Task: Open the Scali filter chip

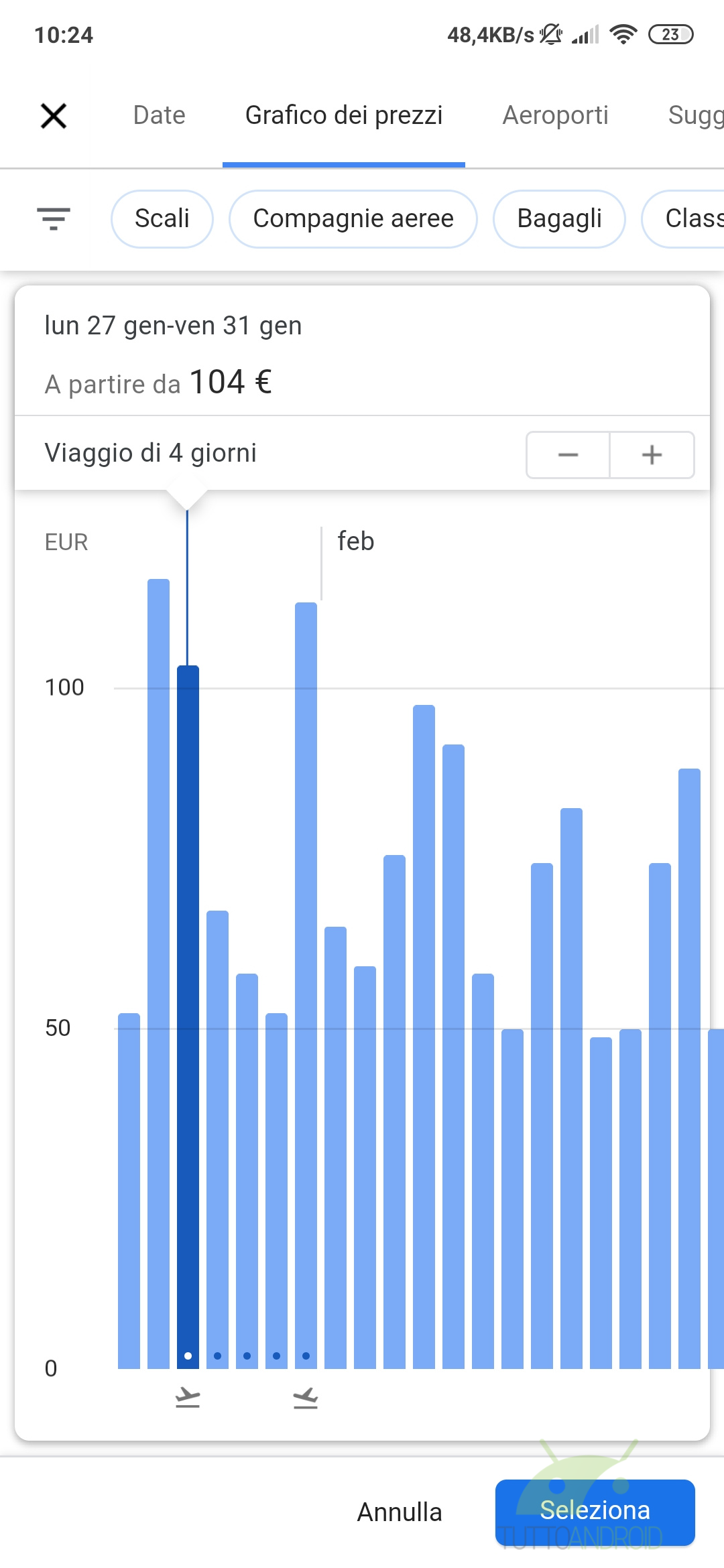Action: 162,219
